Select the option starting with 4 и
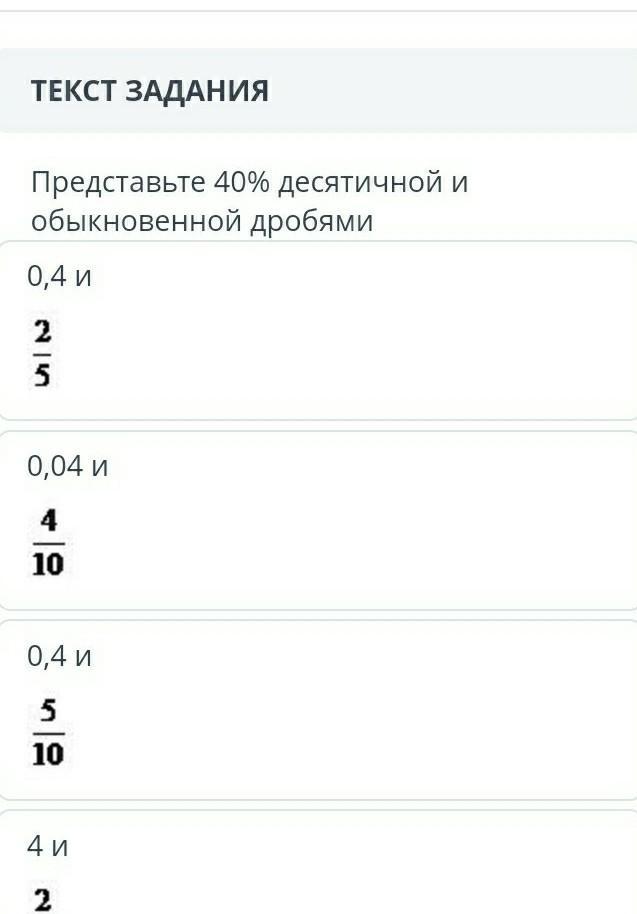The image size is (637, 914). click(318, 863)
